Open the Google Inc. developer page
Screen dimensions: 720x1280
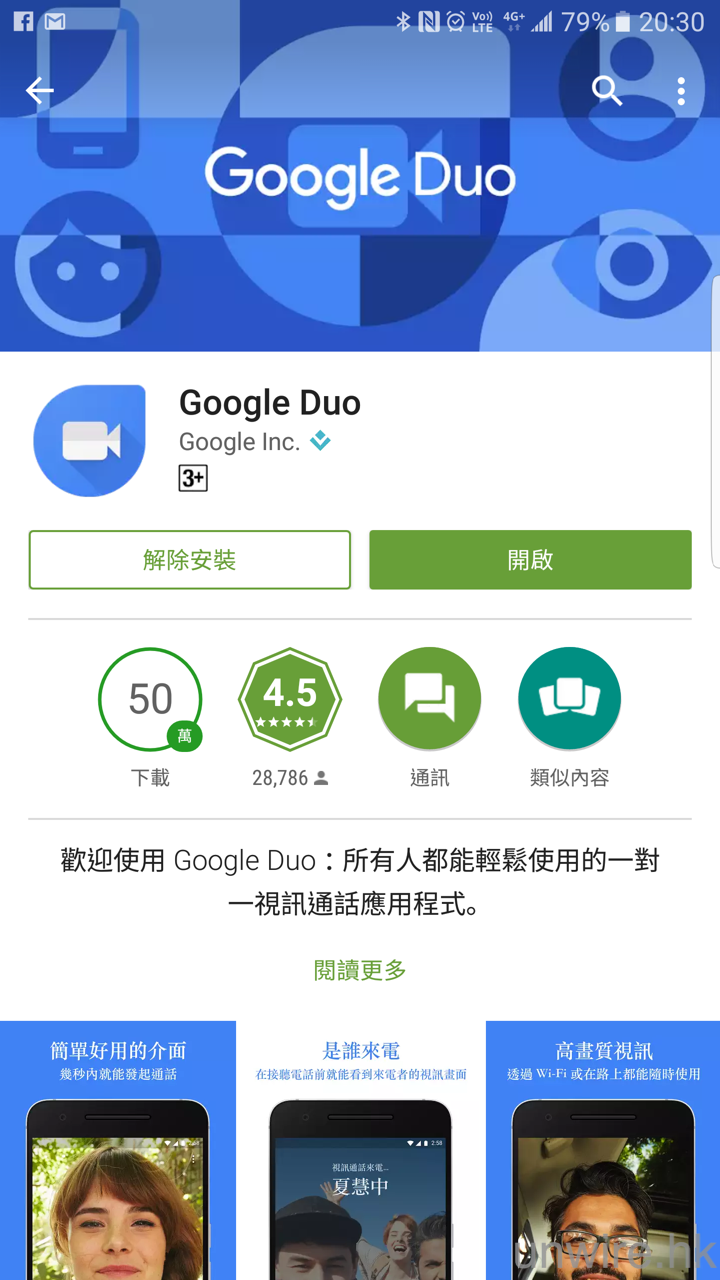(240, 442)
